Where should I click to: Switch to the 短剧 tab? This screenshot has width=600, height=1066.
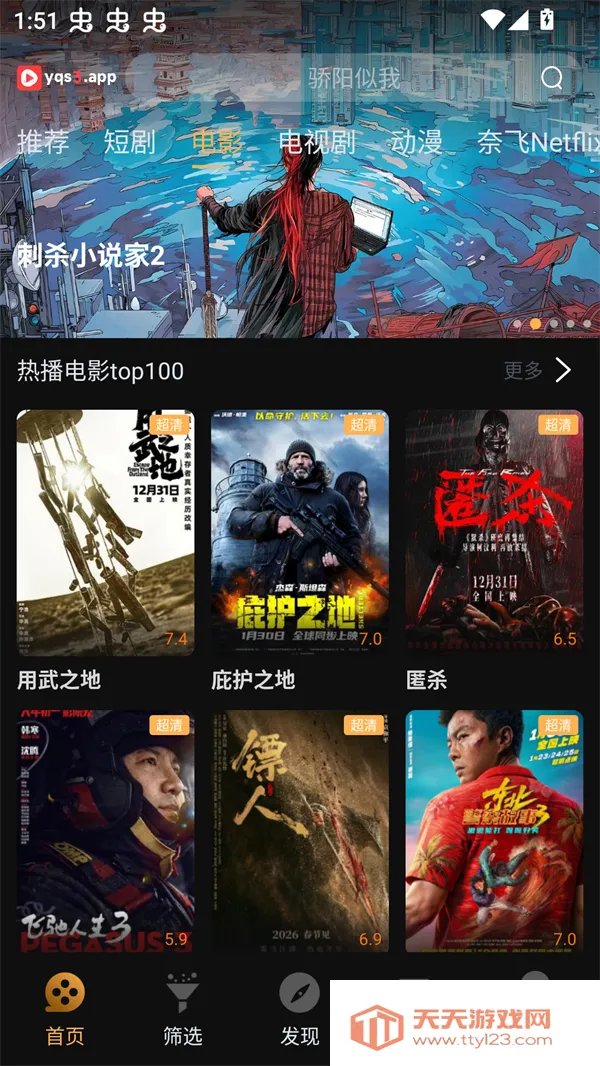pos(129,142)
